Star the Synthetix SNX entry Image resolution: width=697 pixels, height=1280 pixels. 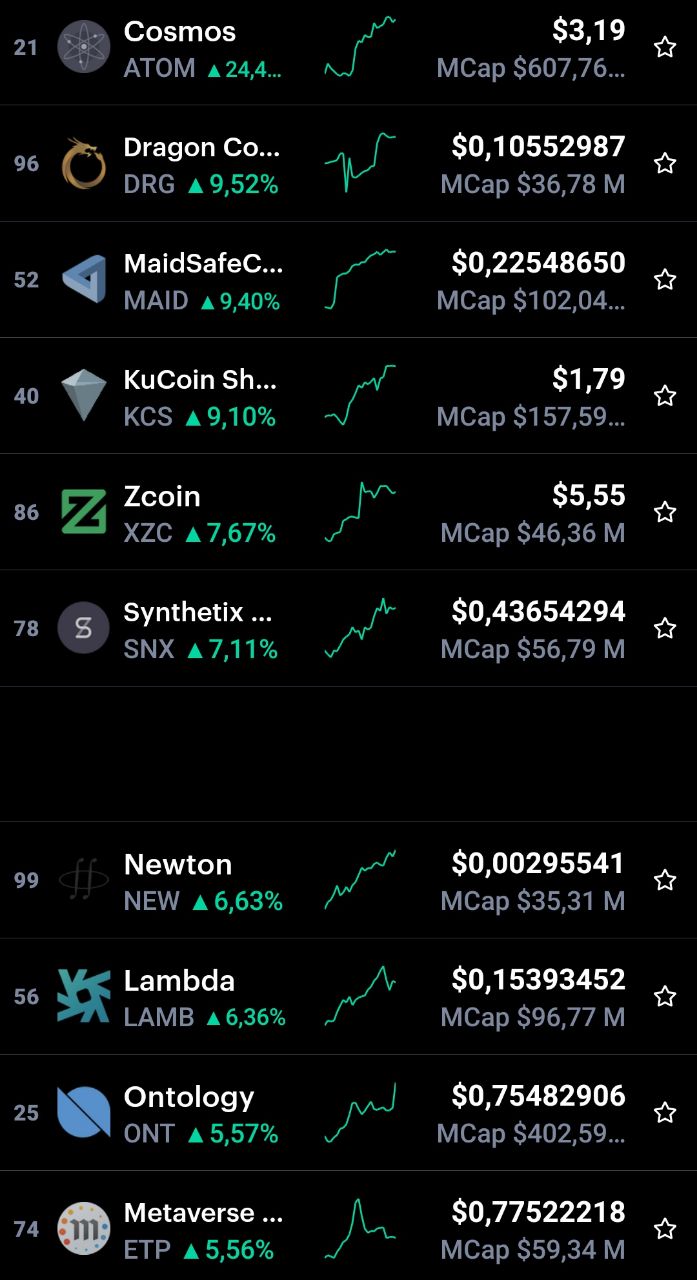click(x=665, y=627)
